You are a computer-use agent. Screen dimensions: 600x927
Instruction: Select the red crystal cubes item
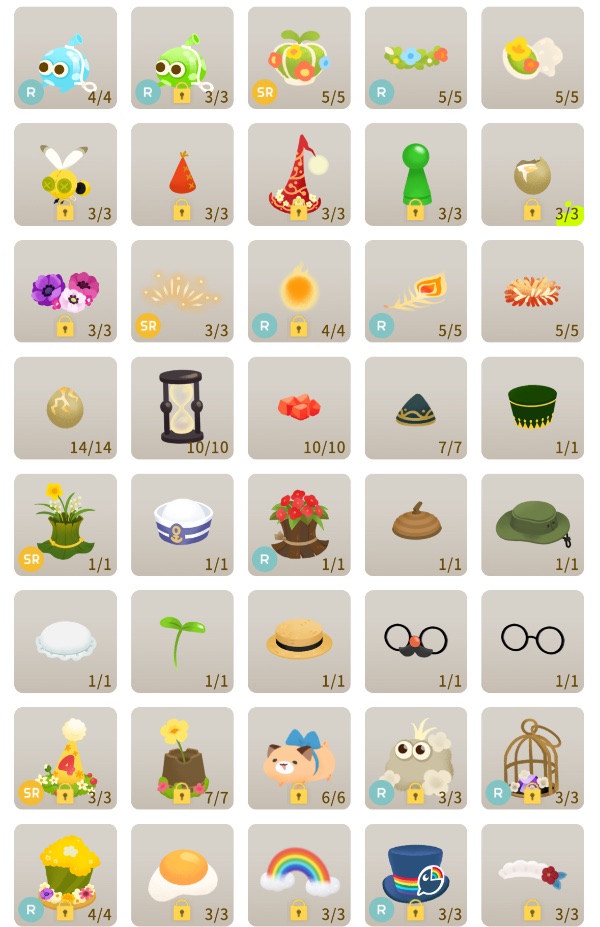click(x=299, y=407)
